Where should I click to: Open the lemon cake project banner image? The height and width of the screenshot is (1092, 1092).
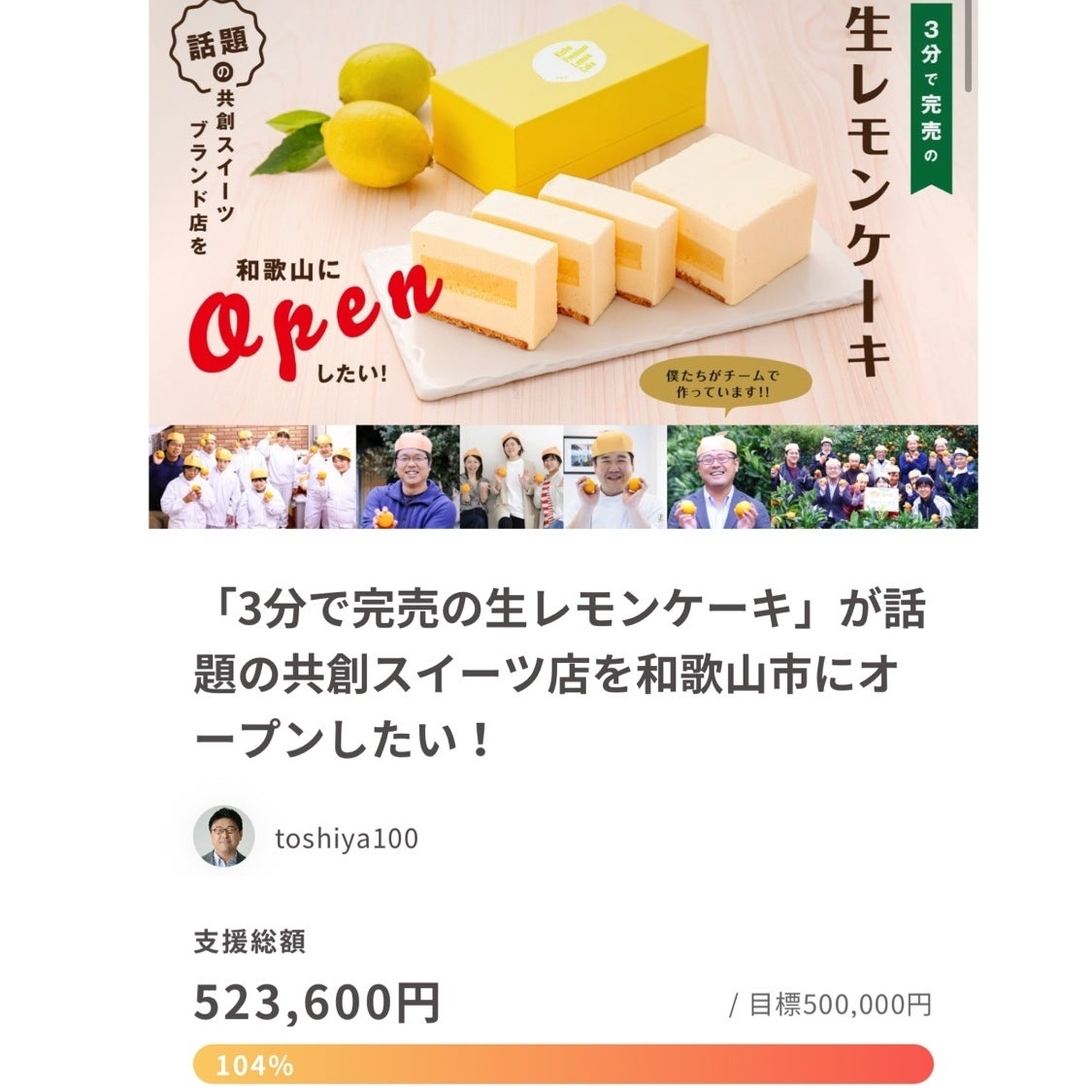tap(562, 262)
